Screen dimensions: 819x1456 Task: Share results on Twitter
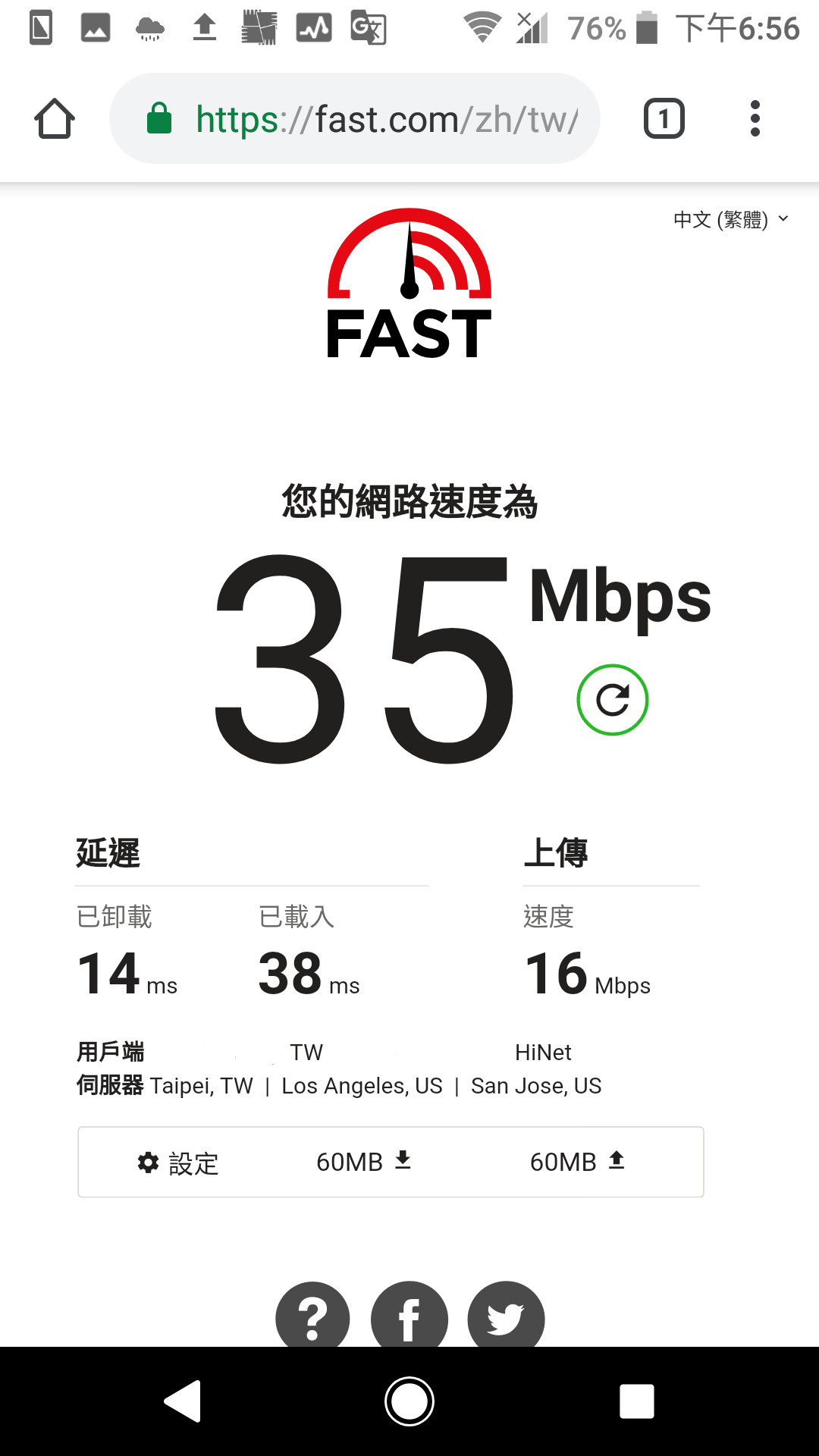click(506, 1318)
